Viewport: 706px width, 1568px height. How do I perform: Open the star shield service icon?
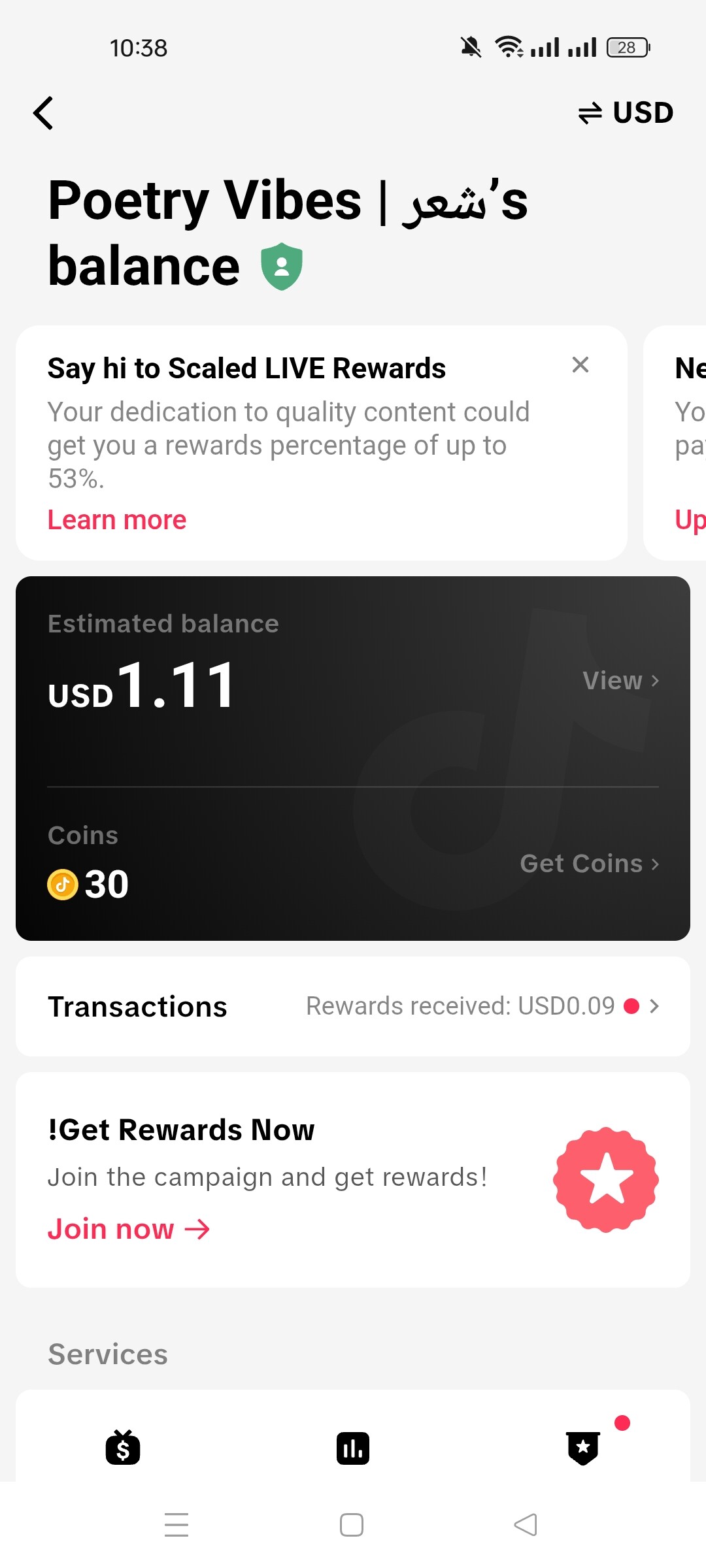point(583,1447)
